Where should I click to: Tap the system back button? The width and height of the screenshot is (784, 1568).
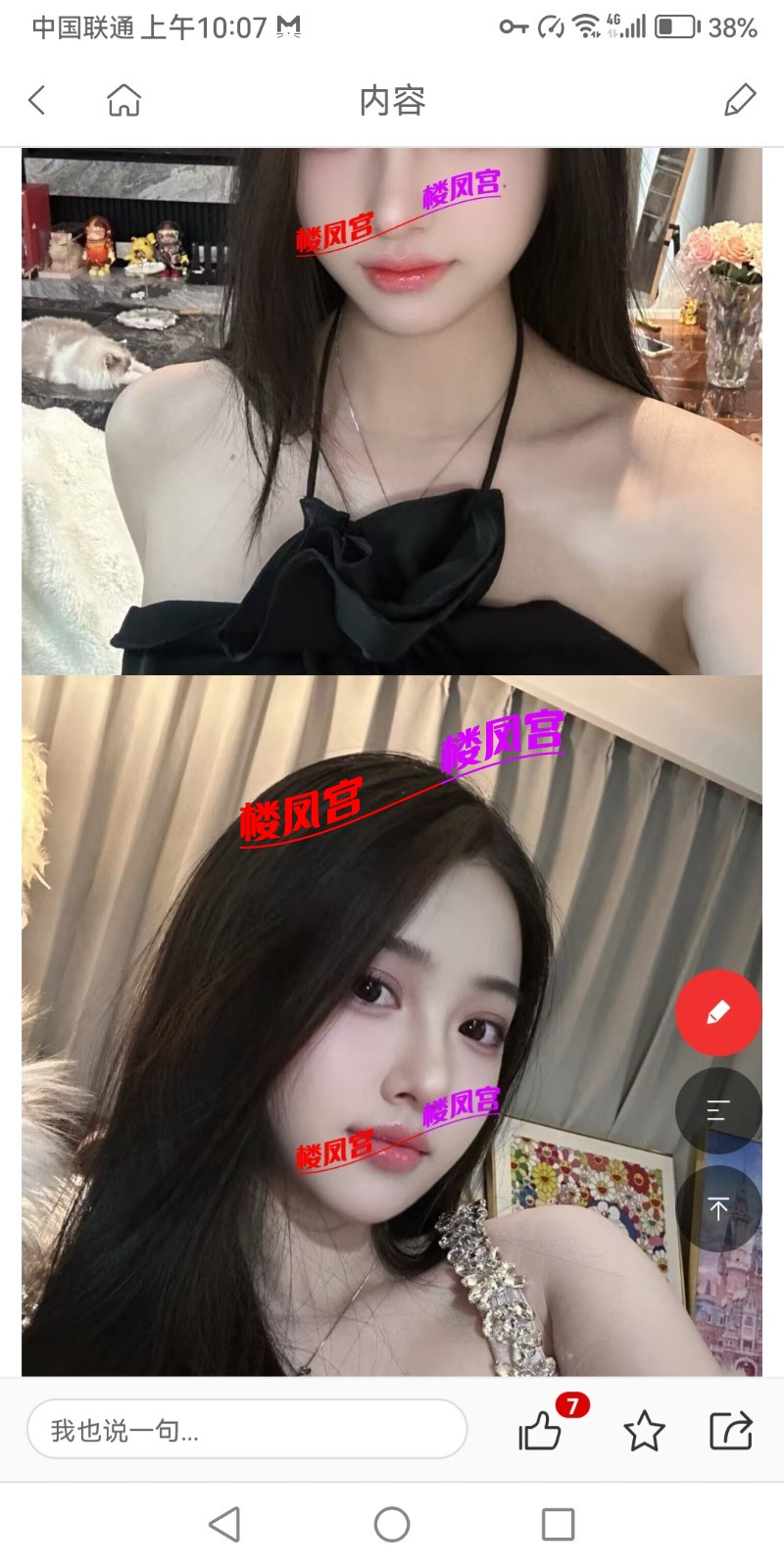[225, 1524]
